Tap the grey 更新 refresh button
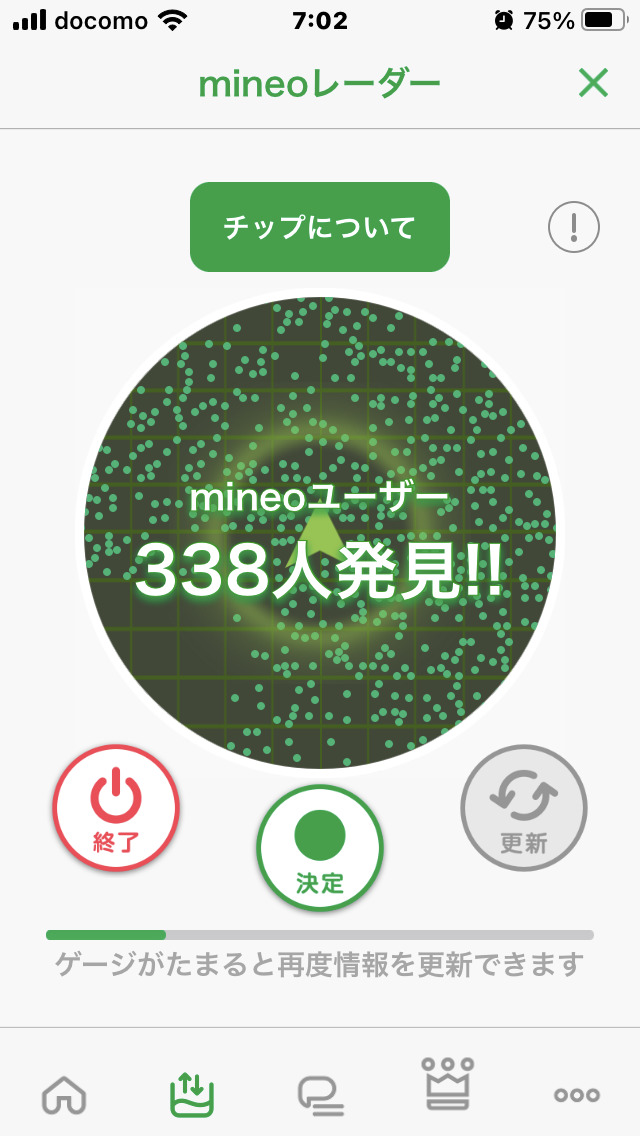This screenshot has width=640, height=1136. [523, 808]
